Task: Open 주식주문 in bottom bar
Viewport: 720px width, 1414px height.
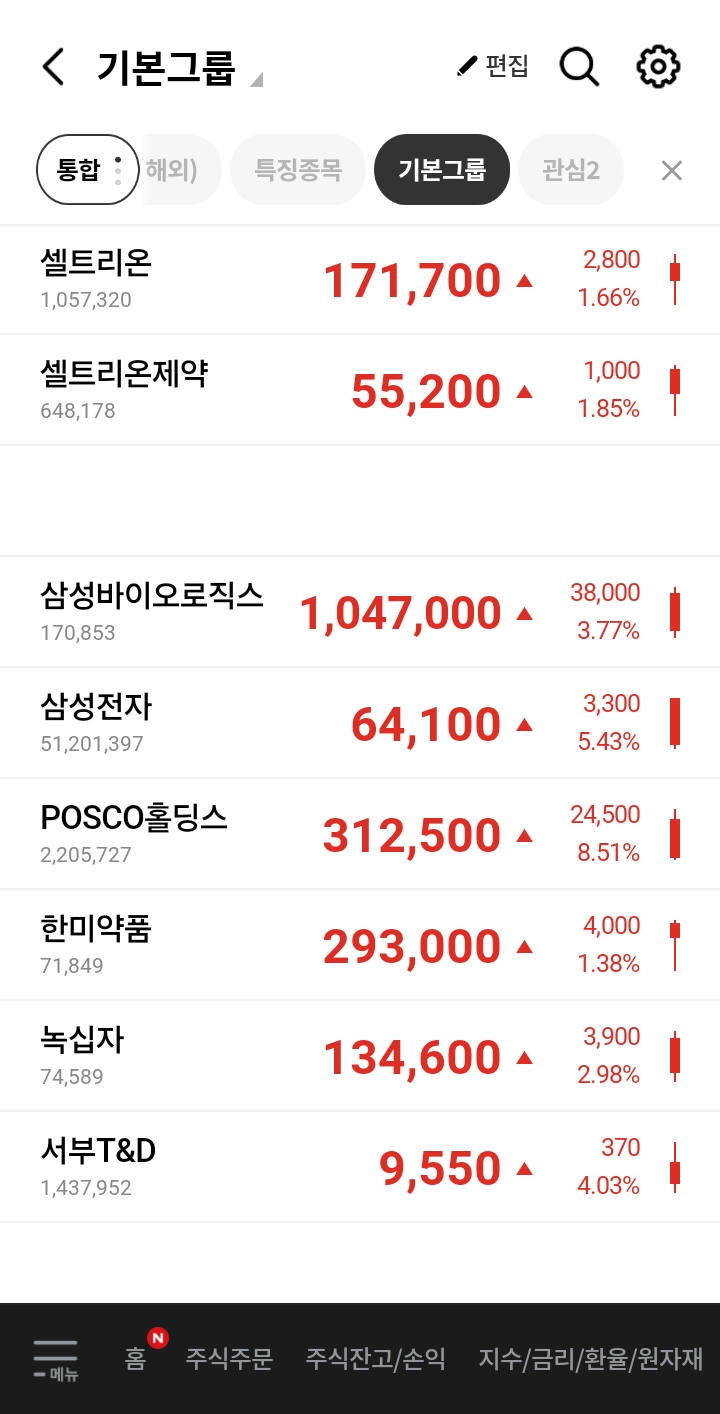Action: click(229, 1359)
